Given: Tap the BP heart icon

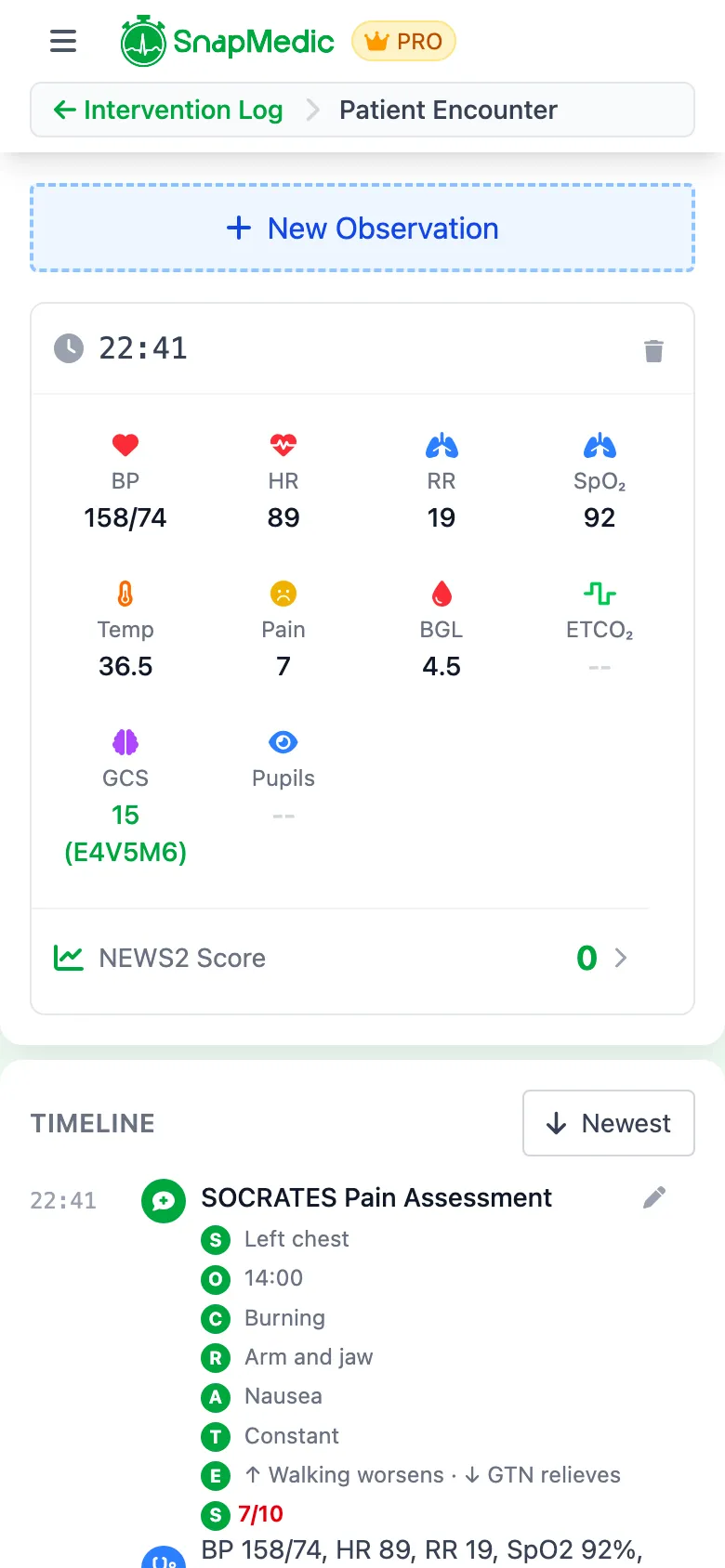Looking at the screenshot, I should [125, 444].
